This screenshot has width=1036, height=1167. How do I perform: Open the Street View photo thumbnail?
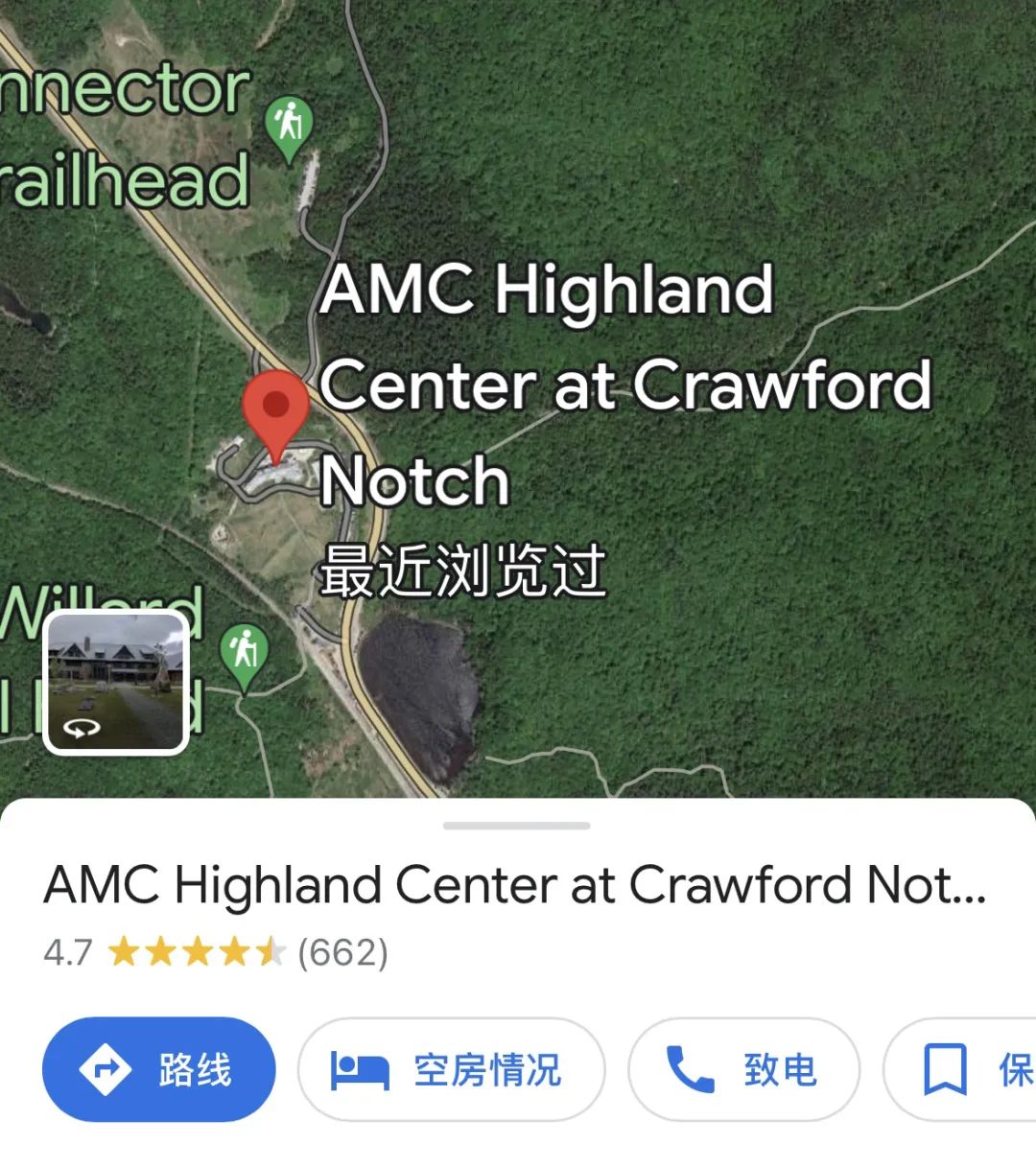tap(116, 683)
